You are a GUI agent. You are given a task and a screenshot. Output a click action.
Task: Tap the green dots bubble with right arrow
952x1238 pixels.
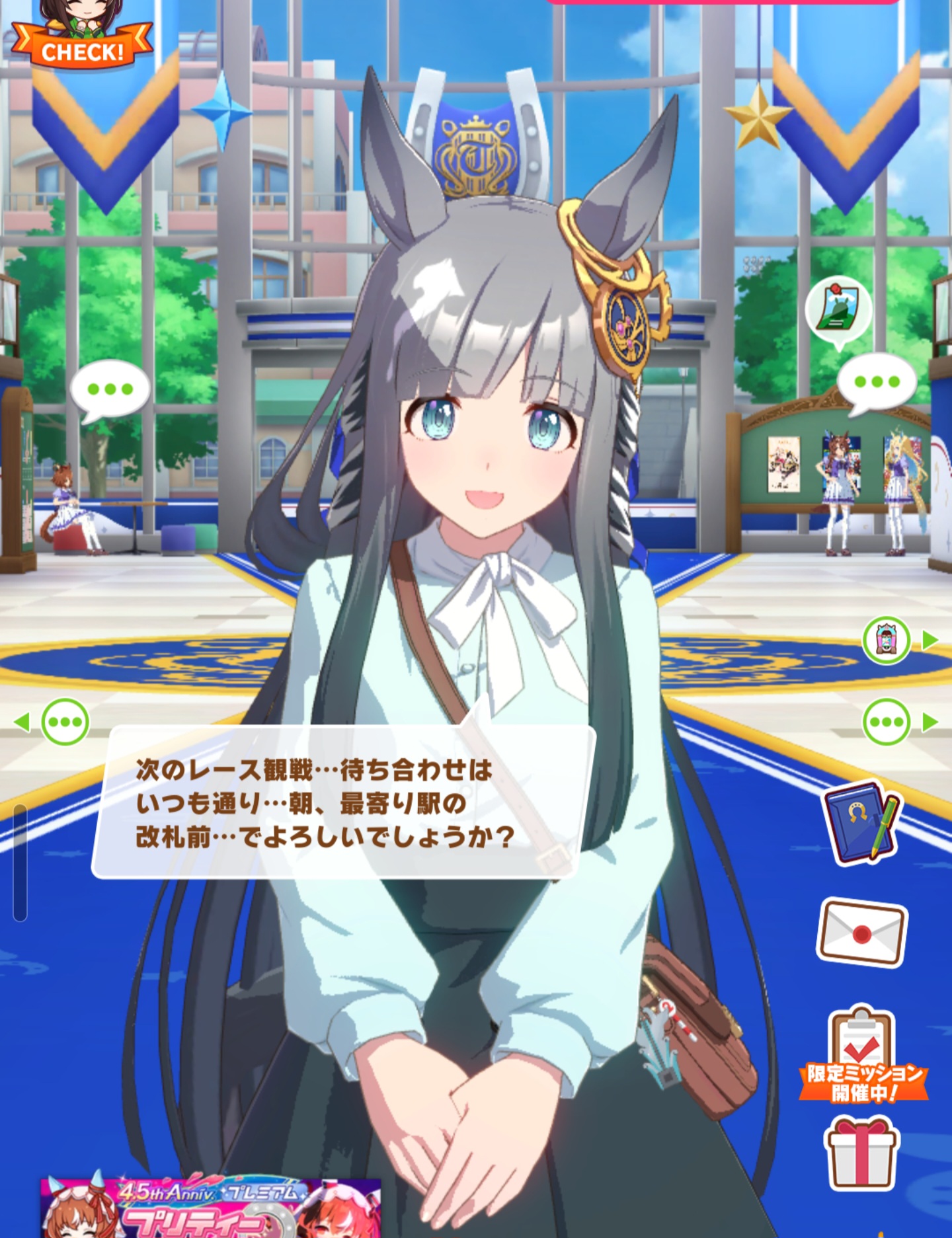[x=887, y=722]
